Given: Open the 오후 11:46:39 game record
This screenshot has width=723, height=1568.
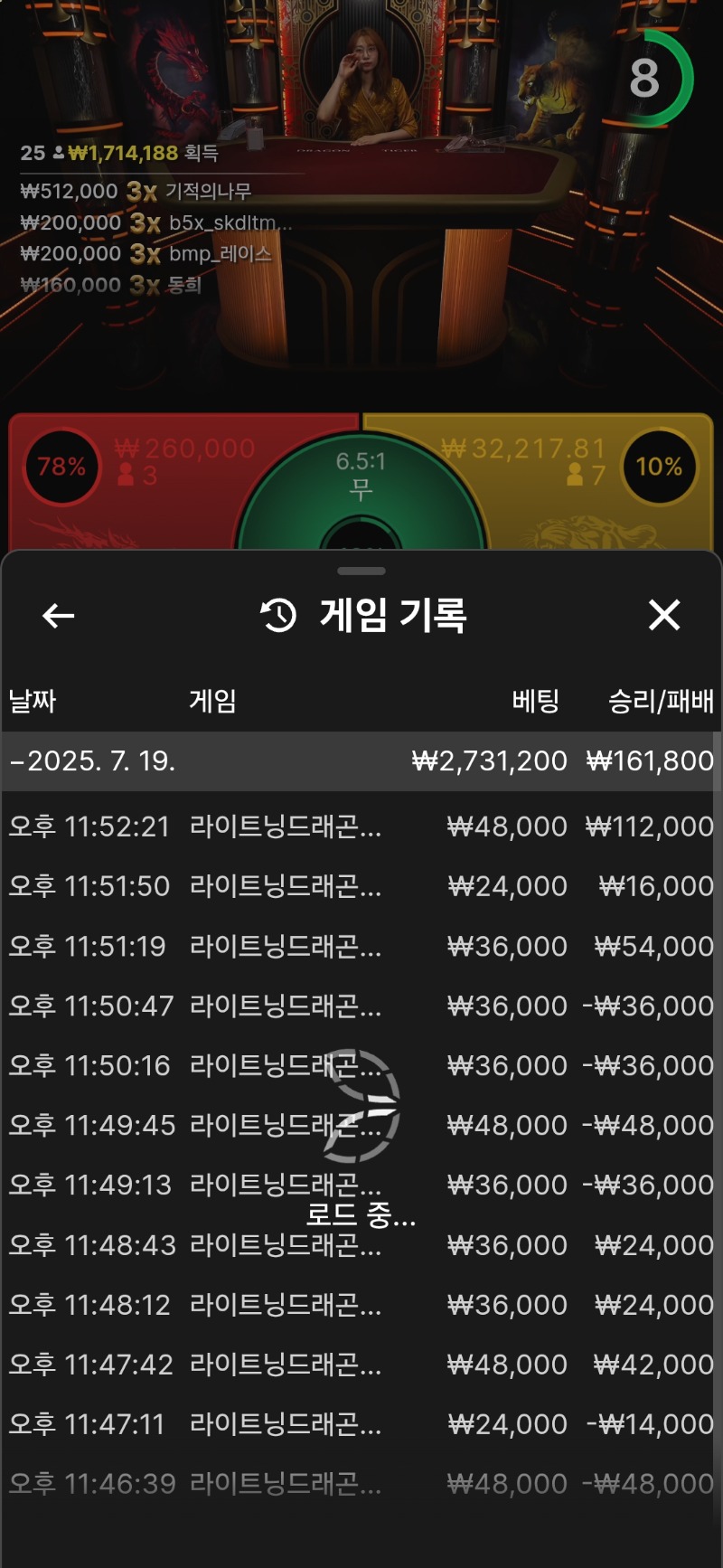Looking at the screenshot, I should pyautogui.click(x=361, y=1484).
